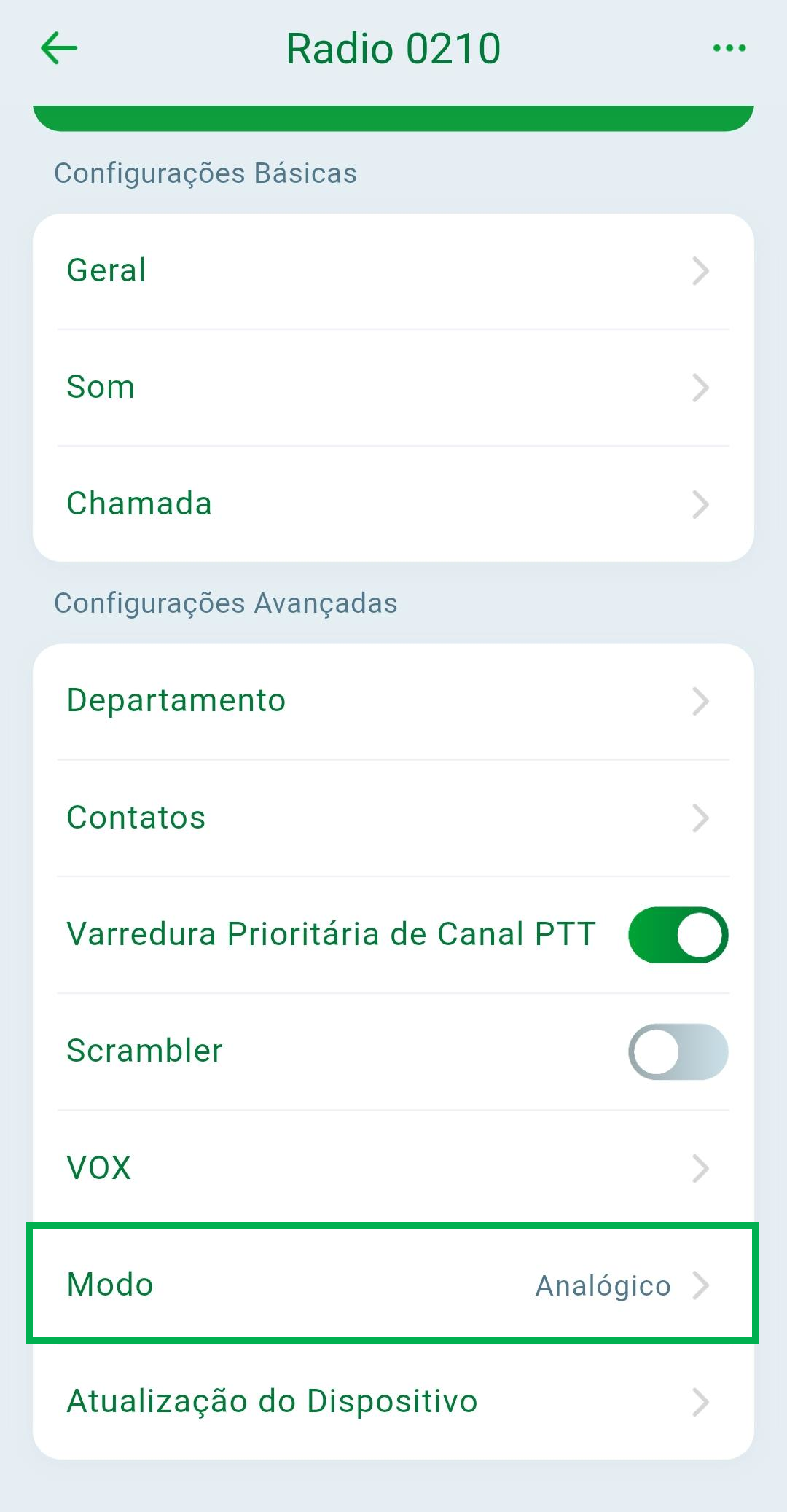Open the Departamento row
Screen dimensions: 787x1512
tap(393, 701)
